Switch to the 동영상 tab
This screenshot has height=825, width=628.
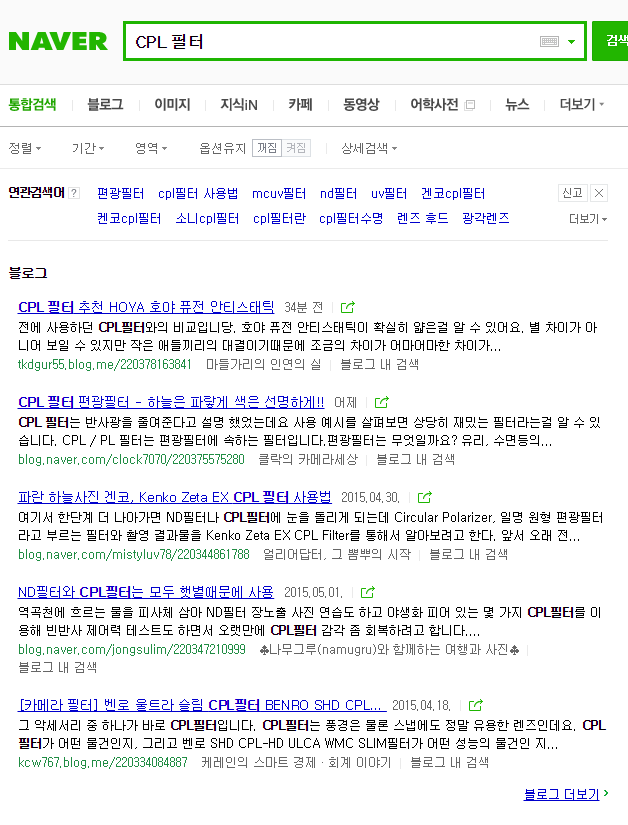point(361,104)
